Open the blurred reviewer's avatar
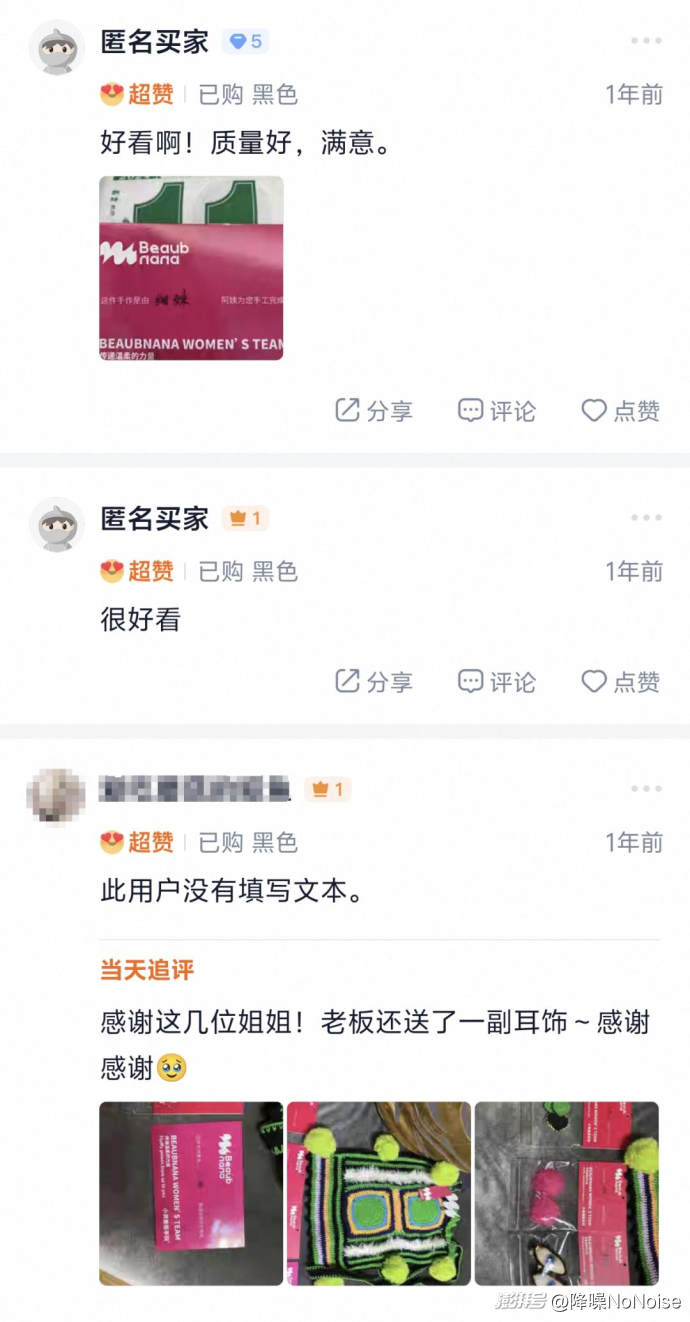690x1322 pixels. [x=56, y=796]
